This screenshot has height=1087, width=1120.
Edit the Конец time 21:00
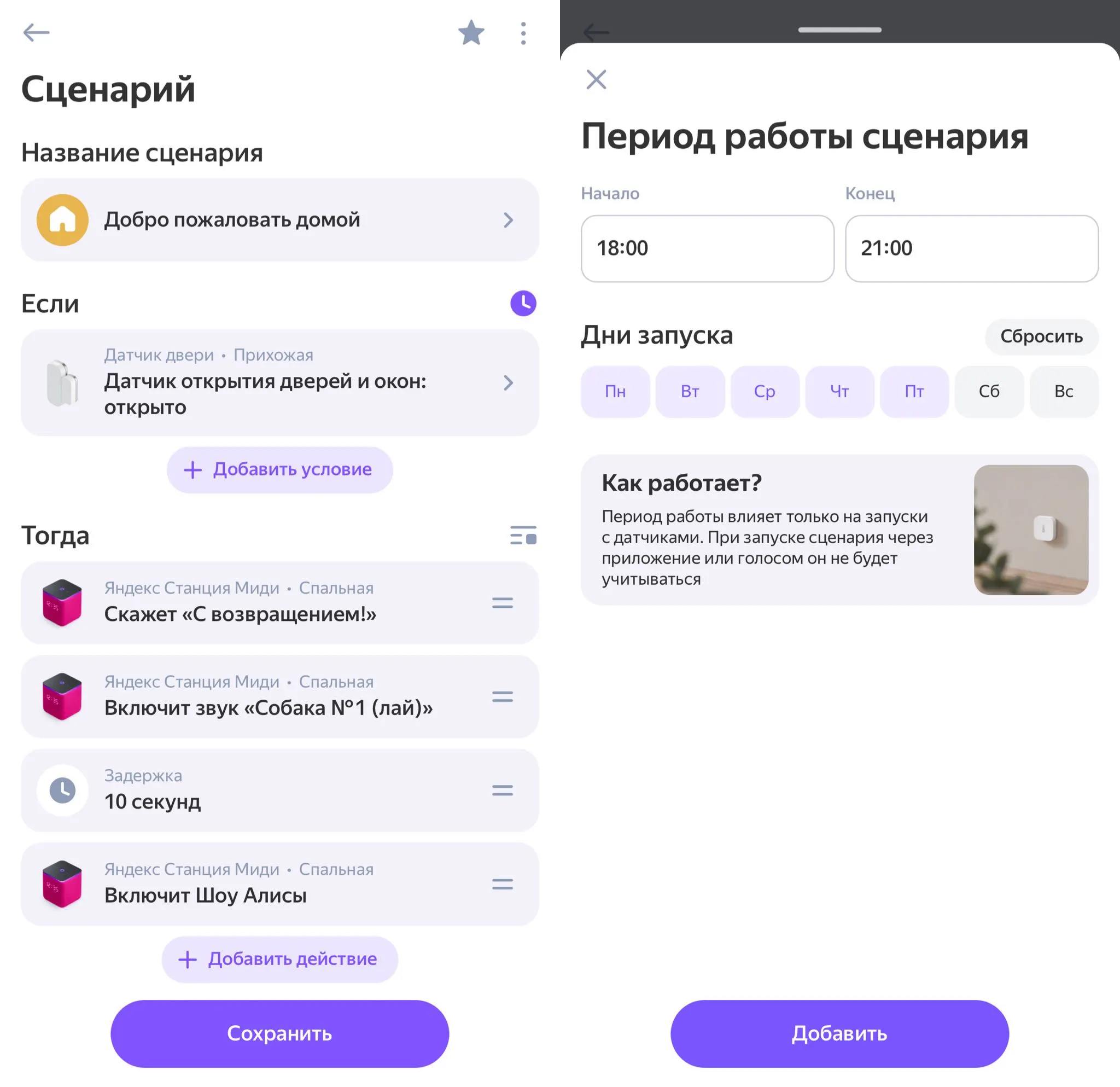pos(971,248)
